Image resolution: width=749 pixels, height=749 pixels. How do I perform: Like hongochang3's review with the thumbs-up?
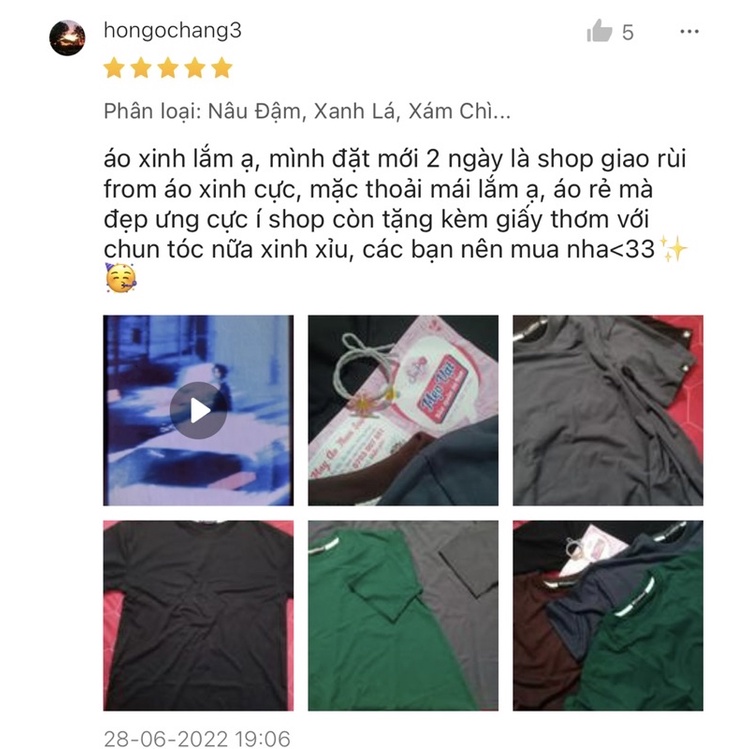[x=599, y=32]
